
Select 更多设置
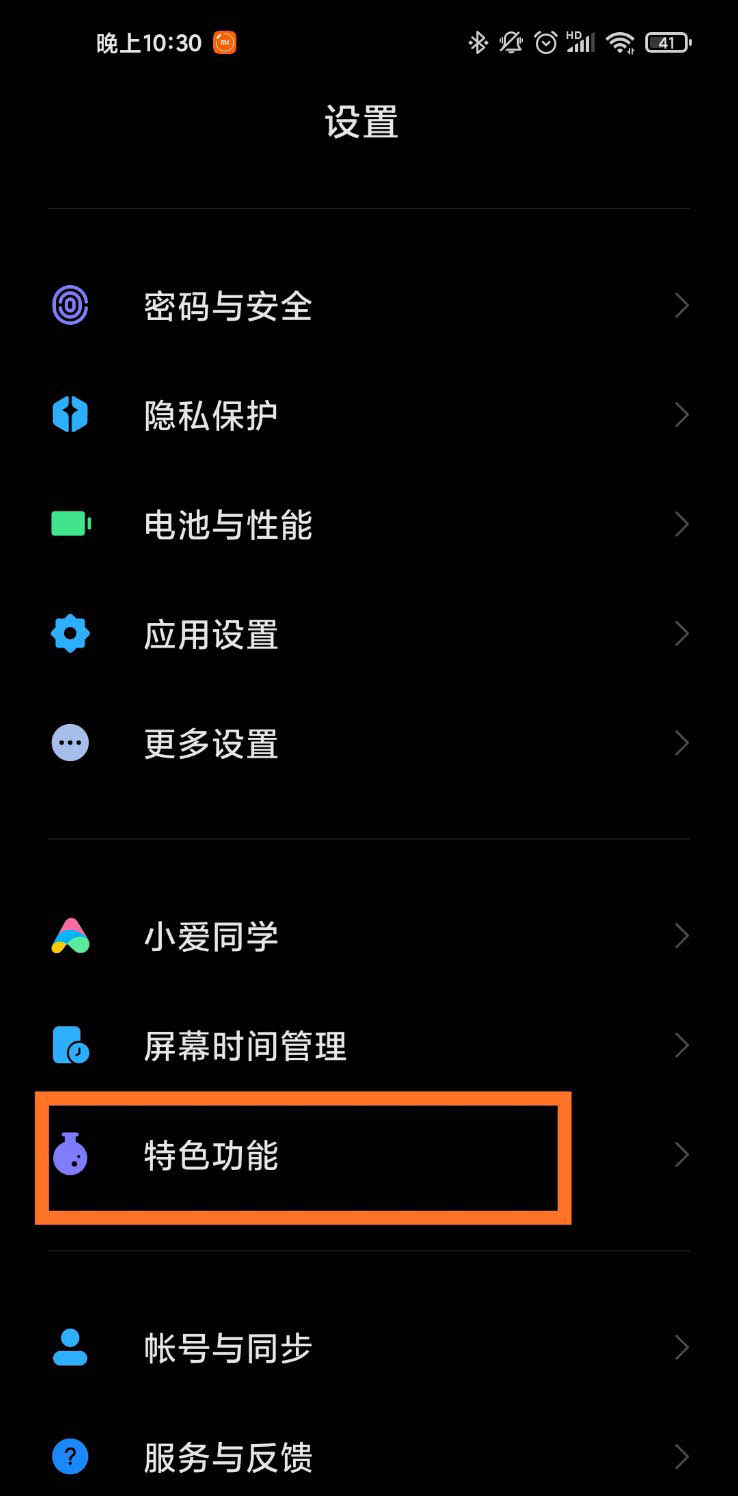(x=369, y=743)
